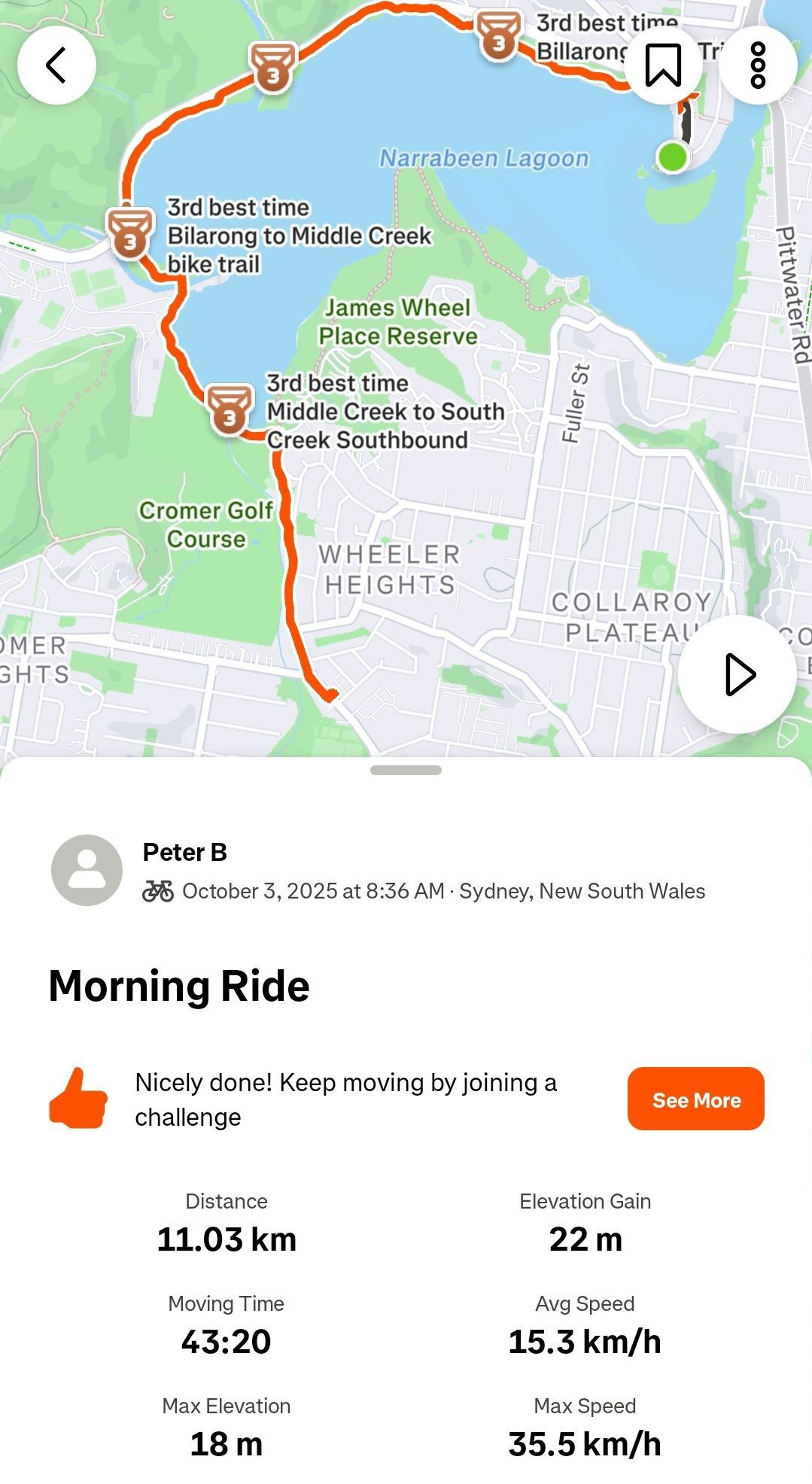The image size is (812, 1484).
Task: Open Middle Creek to South Creek segment medal
Action: pyautogui.click(x=230, y=410)
